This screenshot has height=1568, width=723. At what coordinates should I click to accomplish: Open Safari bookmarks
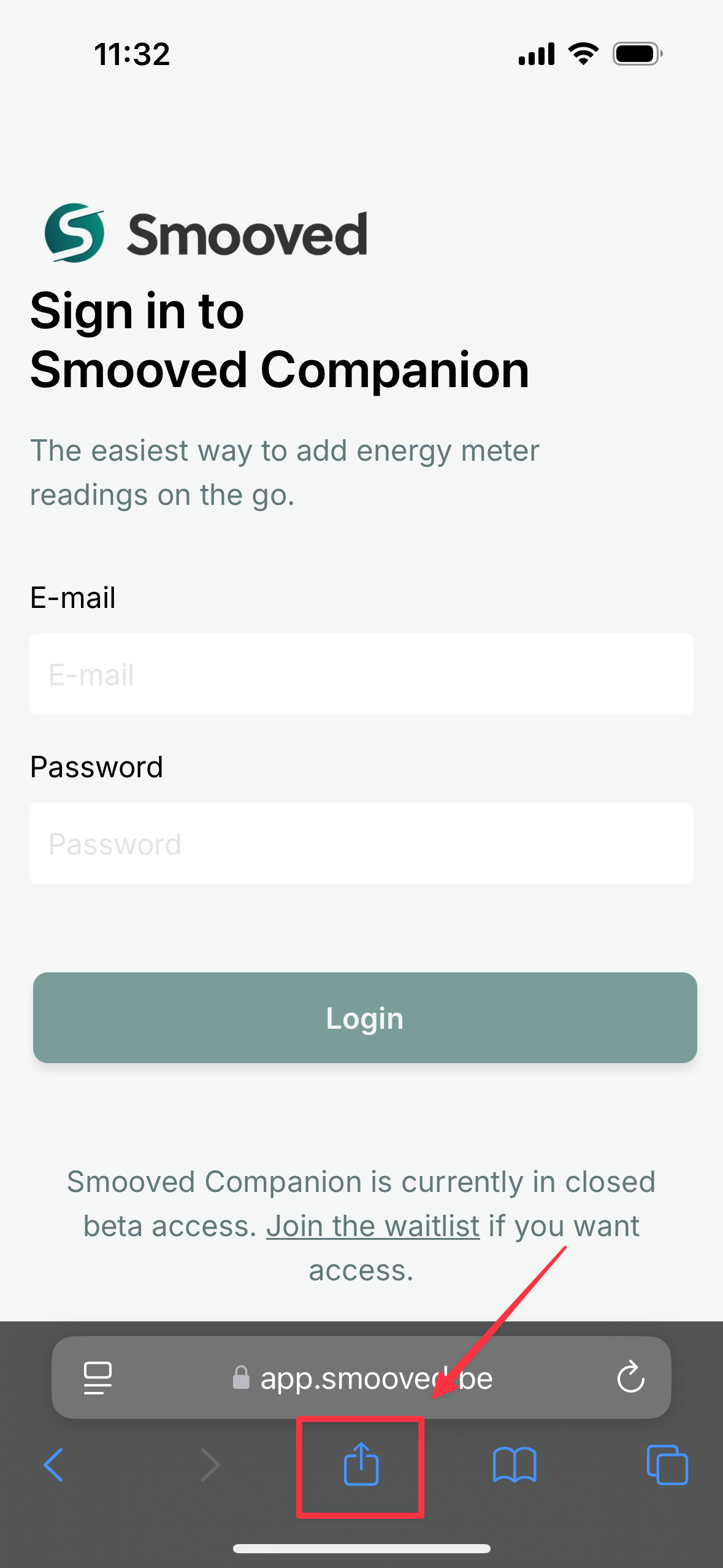point(515,1466)
